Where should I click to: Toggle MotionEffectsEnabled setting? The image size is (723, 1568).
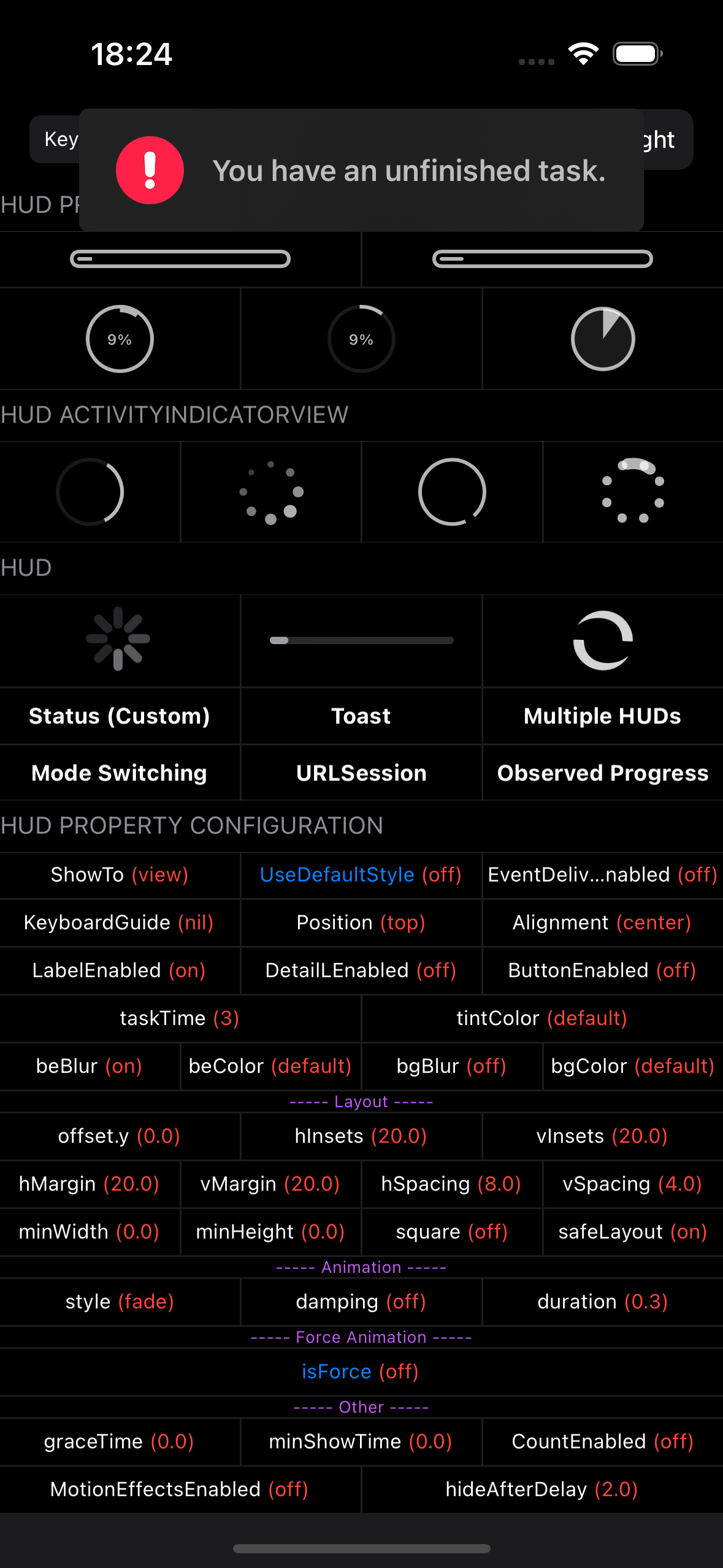coord(180,1489)
